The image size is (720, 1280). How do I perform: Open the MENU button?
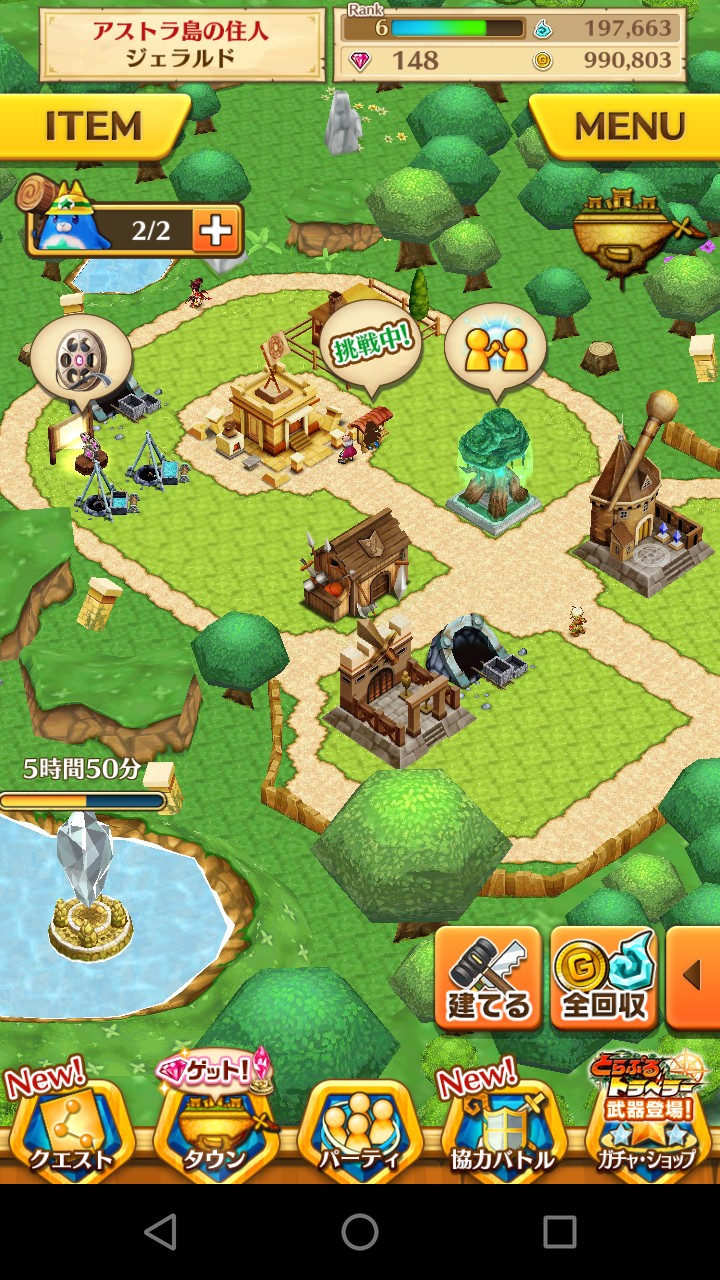tap(627, 127)
